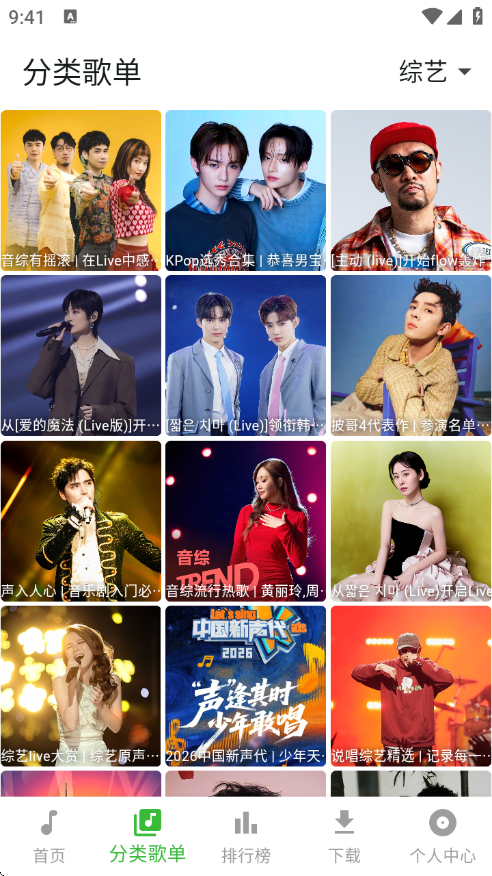Open the 综艺live大赏 playlist

tap(81, 686)
